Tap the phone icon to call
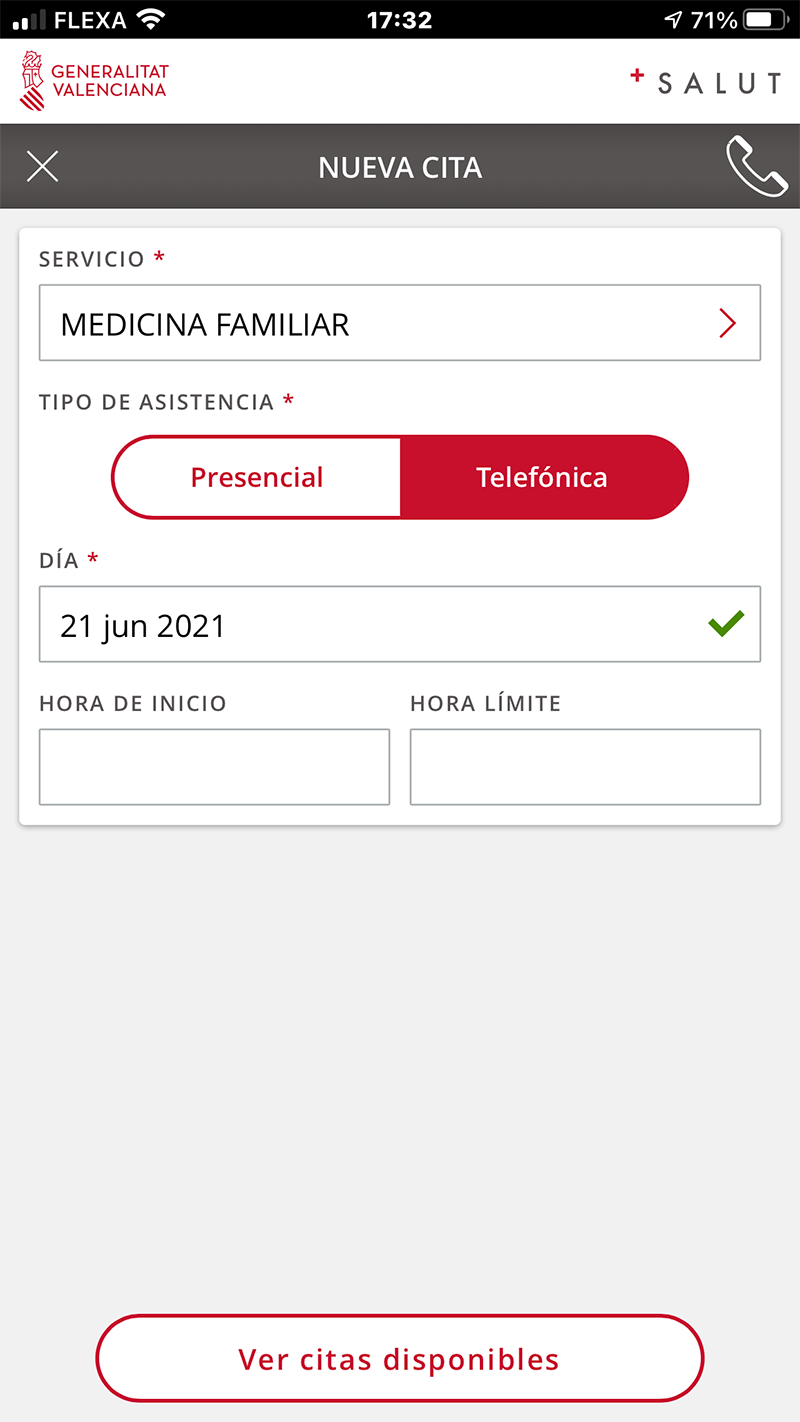This screenshot has height=1422, width=800. pyautogui.click(x=757, y=166)
